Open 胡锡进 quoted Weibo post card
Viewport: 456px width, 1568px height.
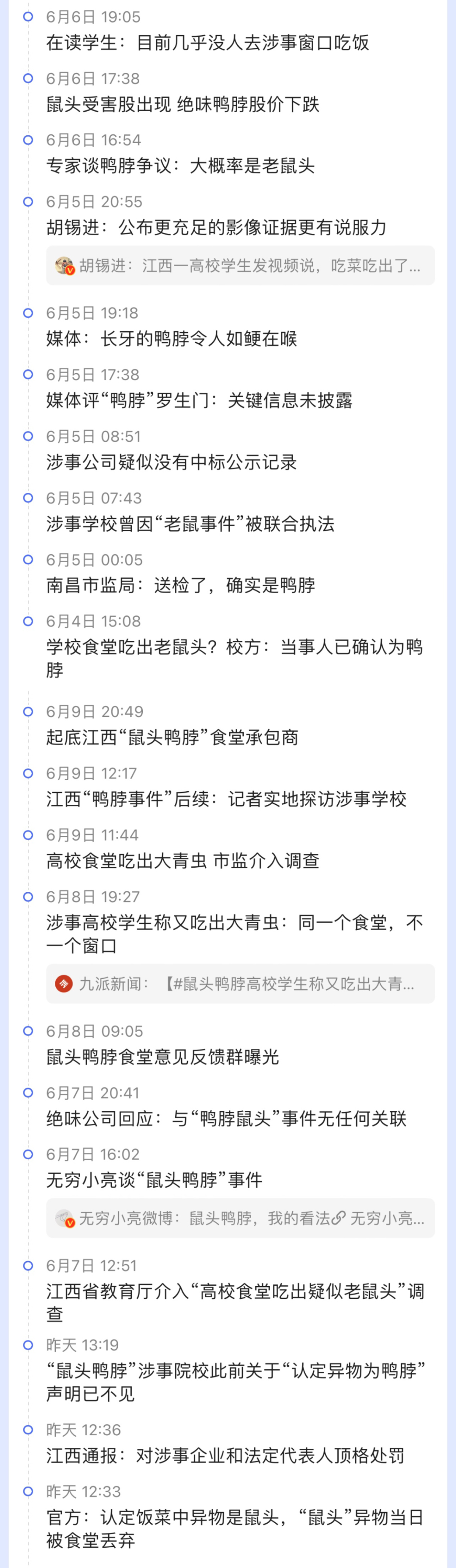(x=240, y=265)
